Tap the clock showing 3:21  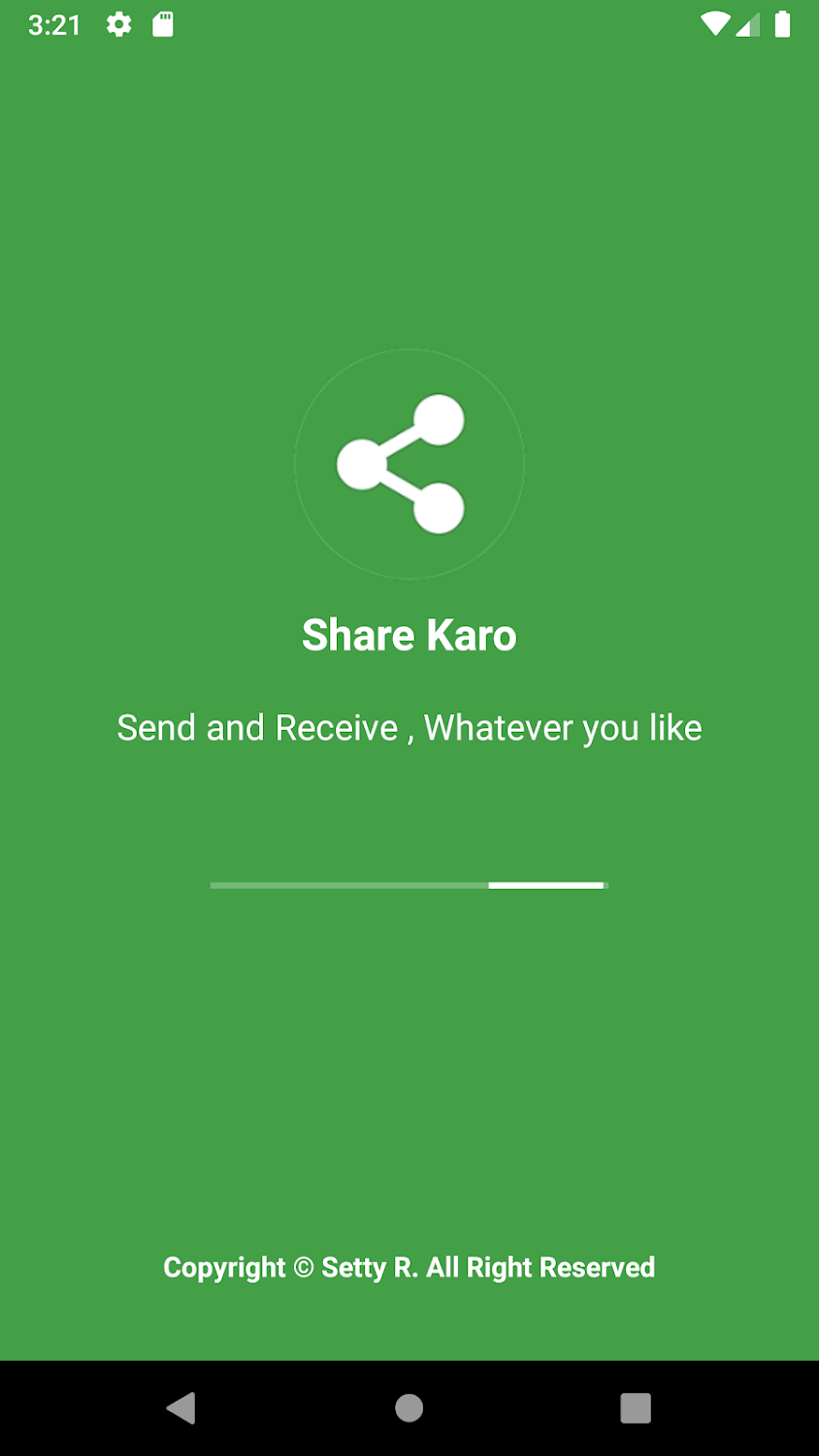(x=55, y=24)
